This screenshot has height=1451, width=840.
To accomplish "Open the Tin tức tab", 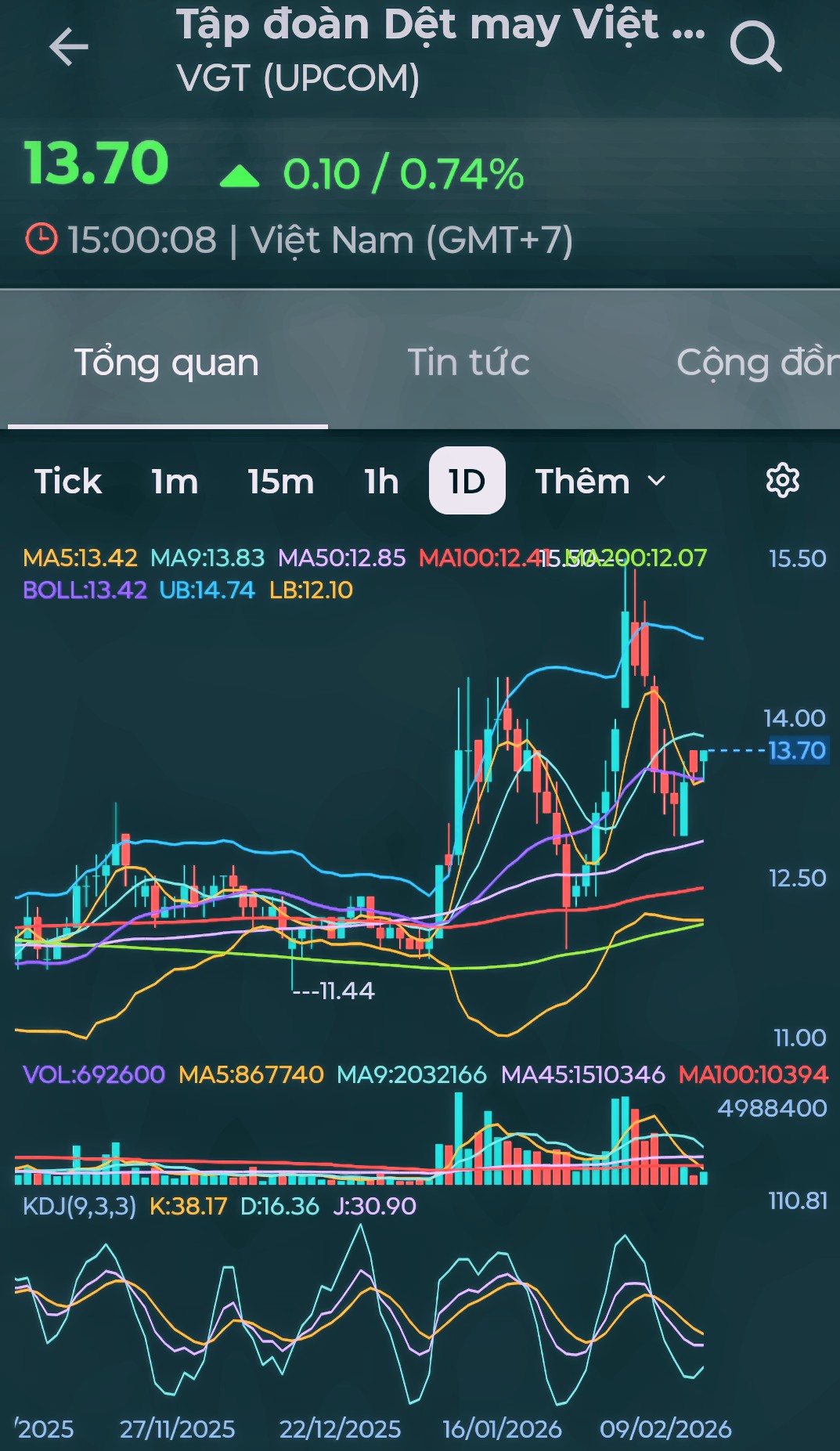I will click(468, 363).
